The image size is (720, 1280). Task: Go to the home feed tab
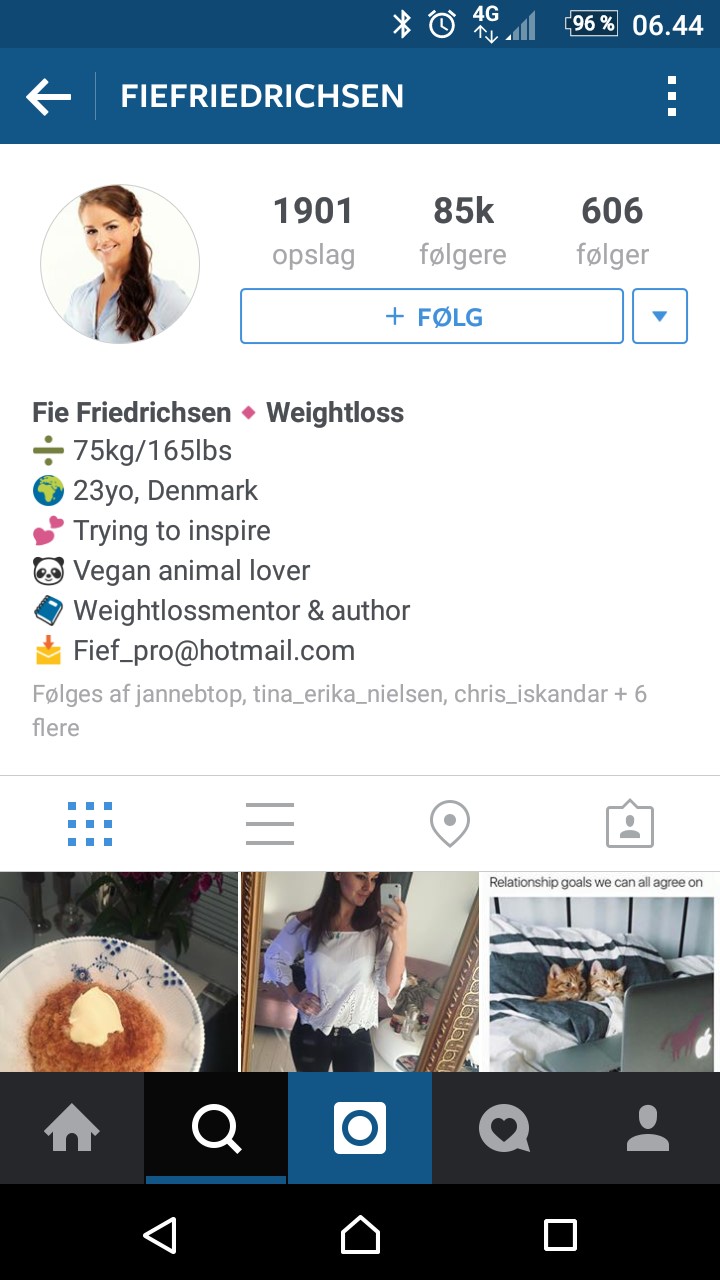tap(72, 1129)
